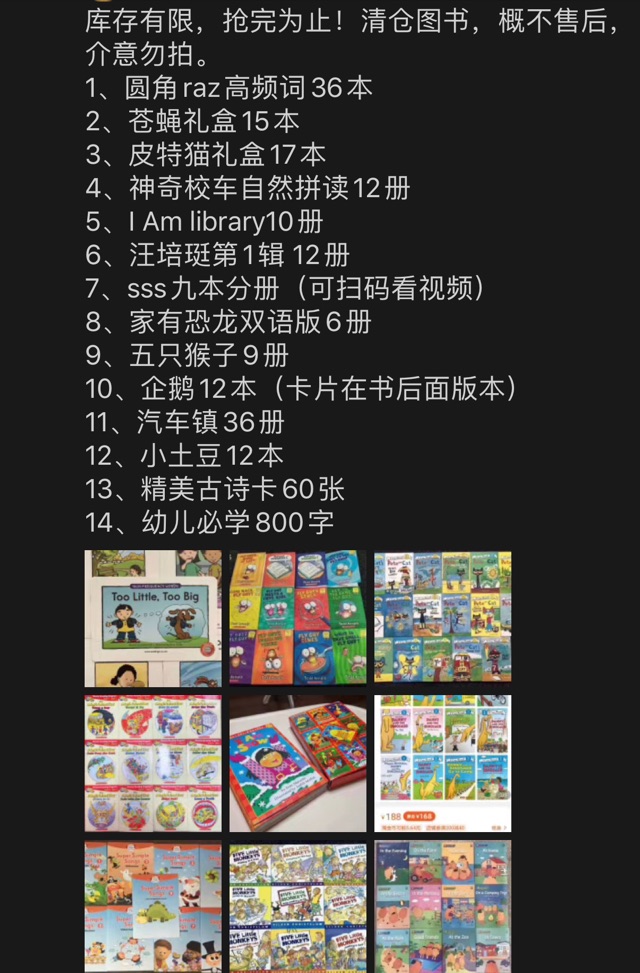This screenshot has height=973, width=640.
Task: Enlarge the Five Little Monkeys photo
Action: [x=297, y=906]
